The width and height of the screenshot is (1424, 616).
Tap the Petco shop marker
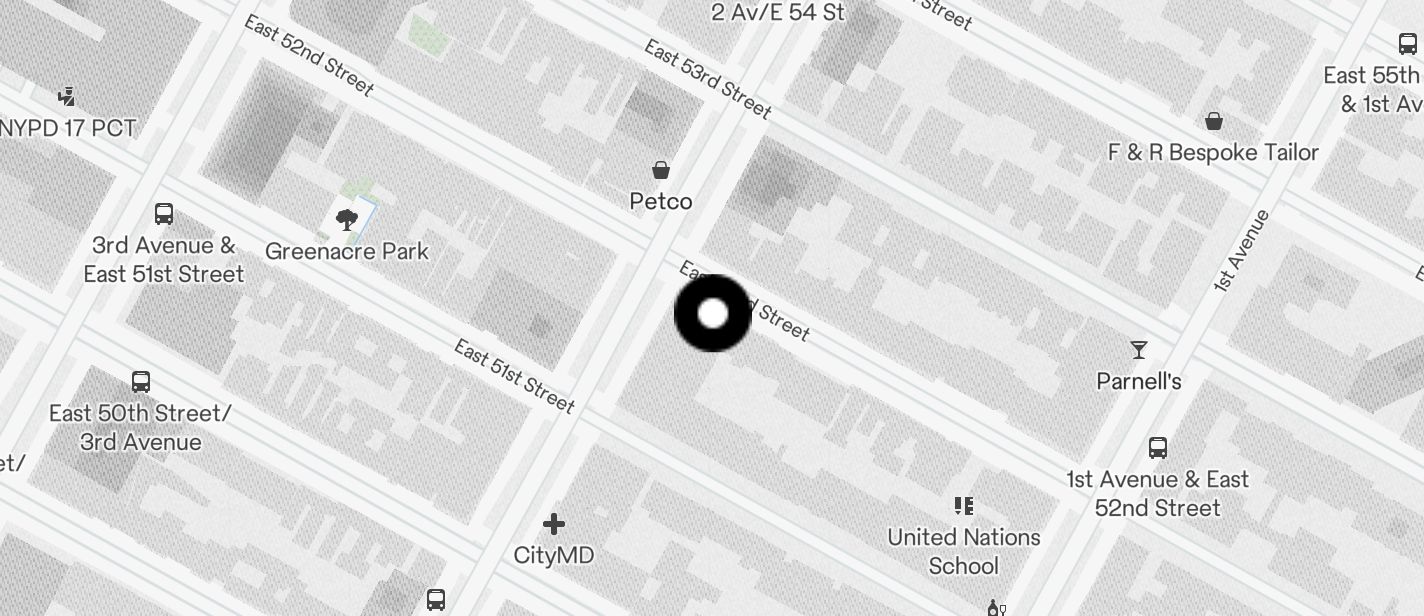pos(661,170)
